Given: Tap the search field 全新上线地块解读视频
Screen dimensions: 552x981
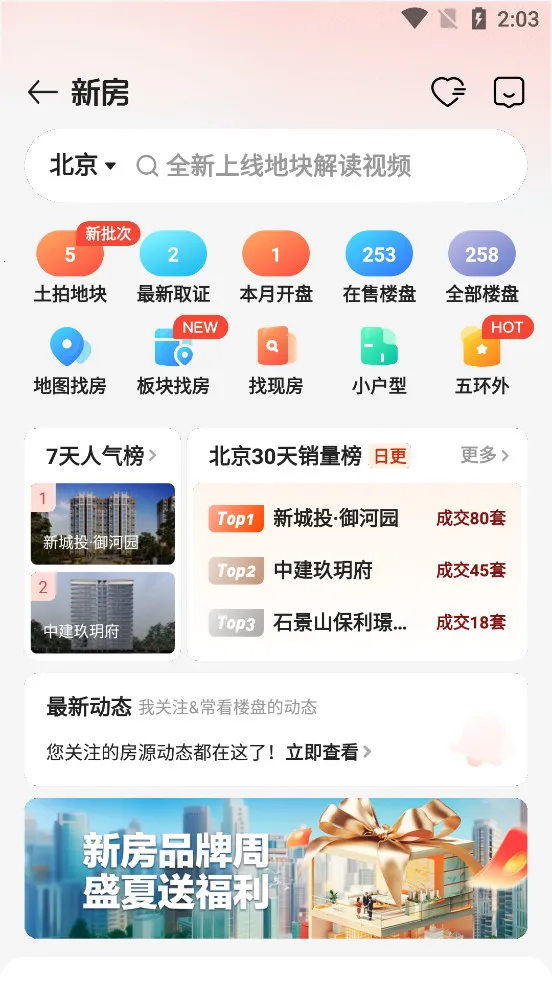Looking at the screenshot, I should [x=274, y=166].
